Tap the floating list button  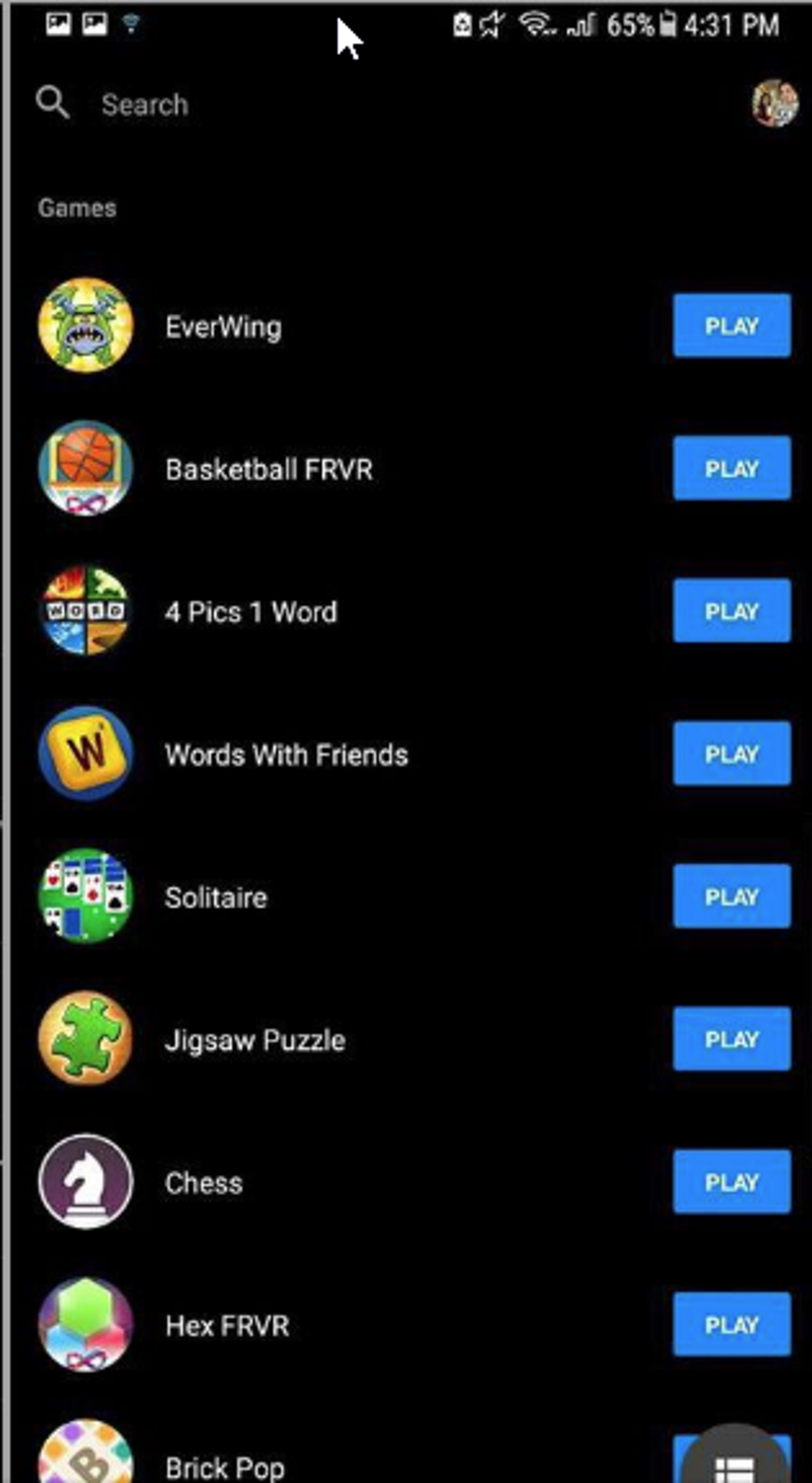[x=734, y=1458]
